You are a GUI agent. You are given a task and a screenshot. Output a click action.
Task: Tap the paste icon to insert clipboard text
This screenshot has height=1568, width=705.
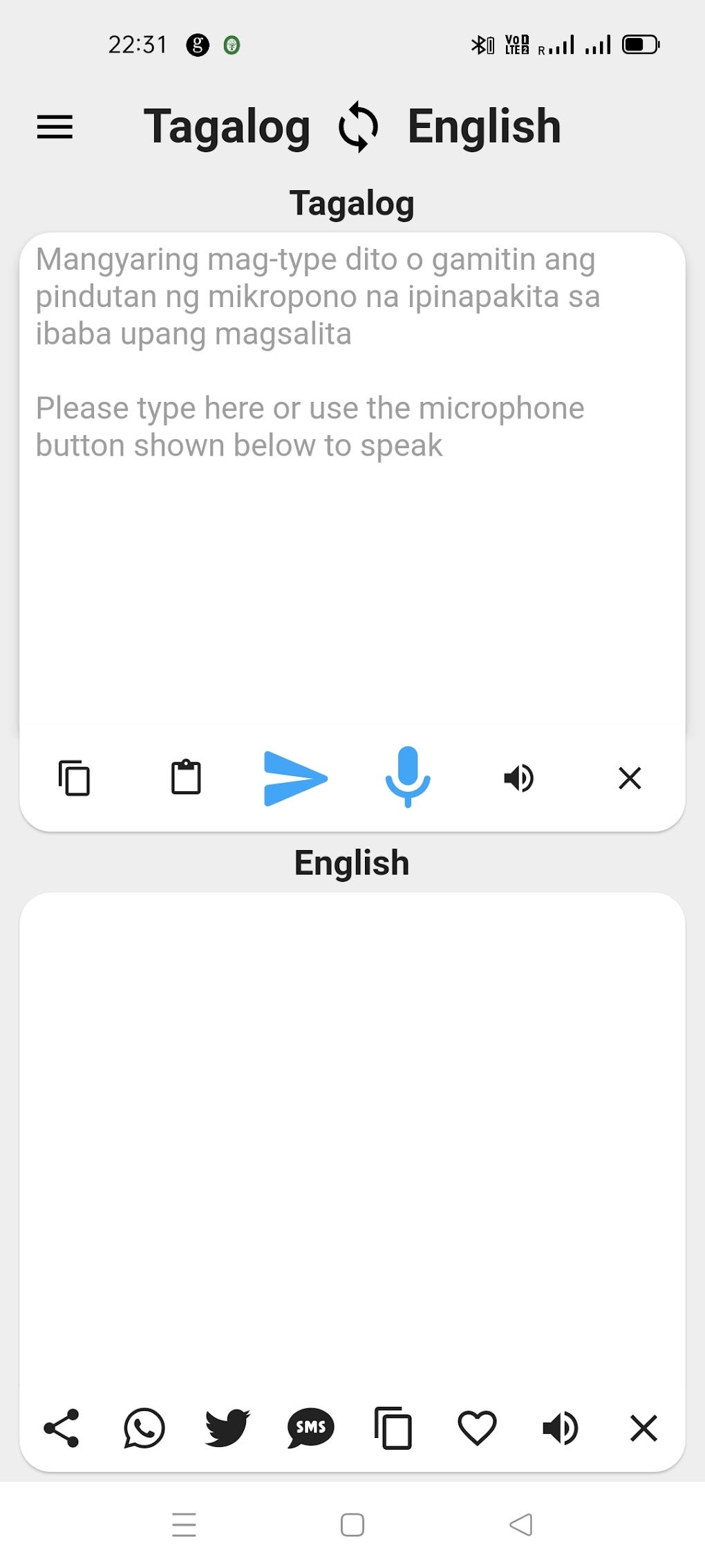[185, 777]
